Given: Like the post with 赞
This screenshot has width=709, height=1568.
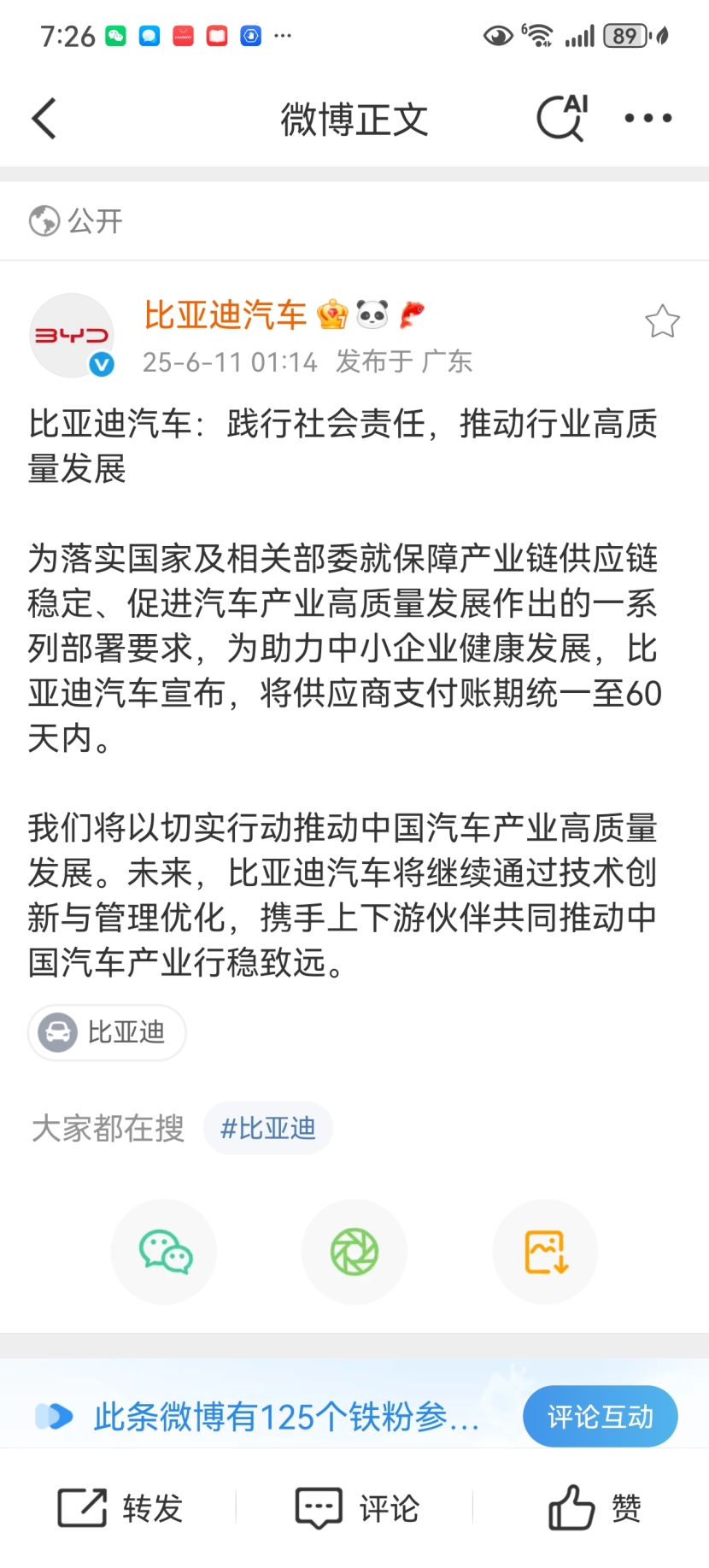Looking at the screenshot, I should click(594, 1508).
